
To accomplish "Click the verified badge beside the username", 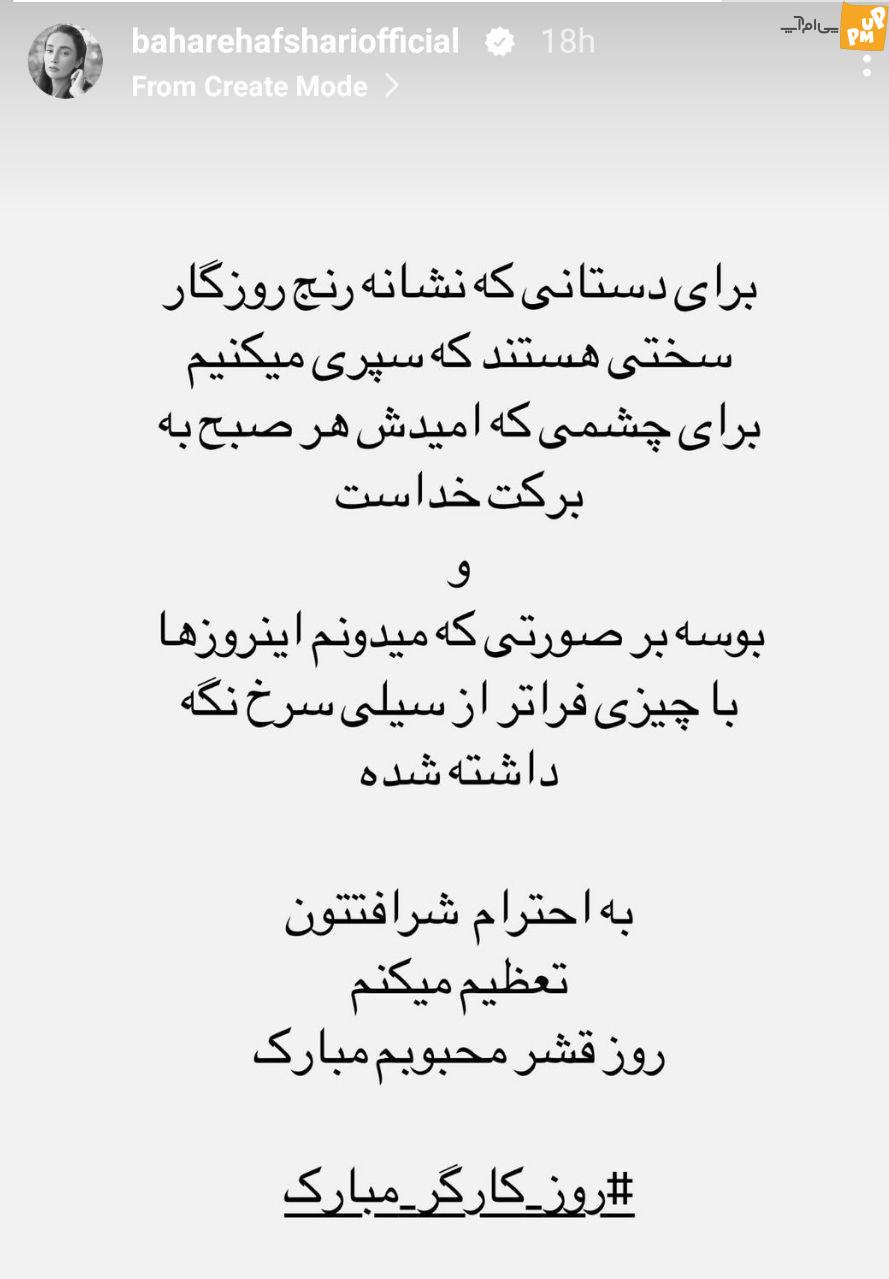I will point(499,42).
